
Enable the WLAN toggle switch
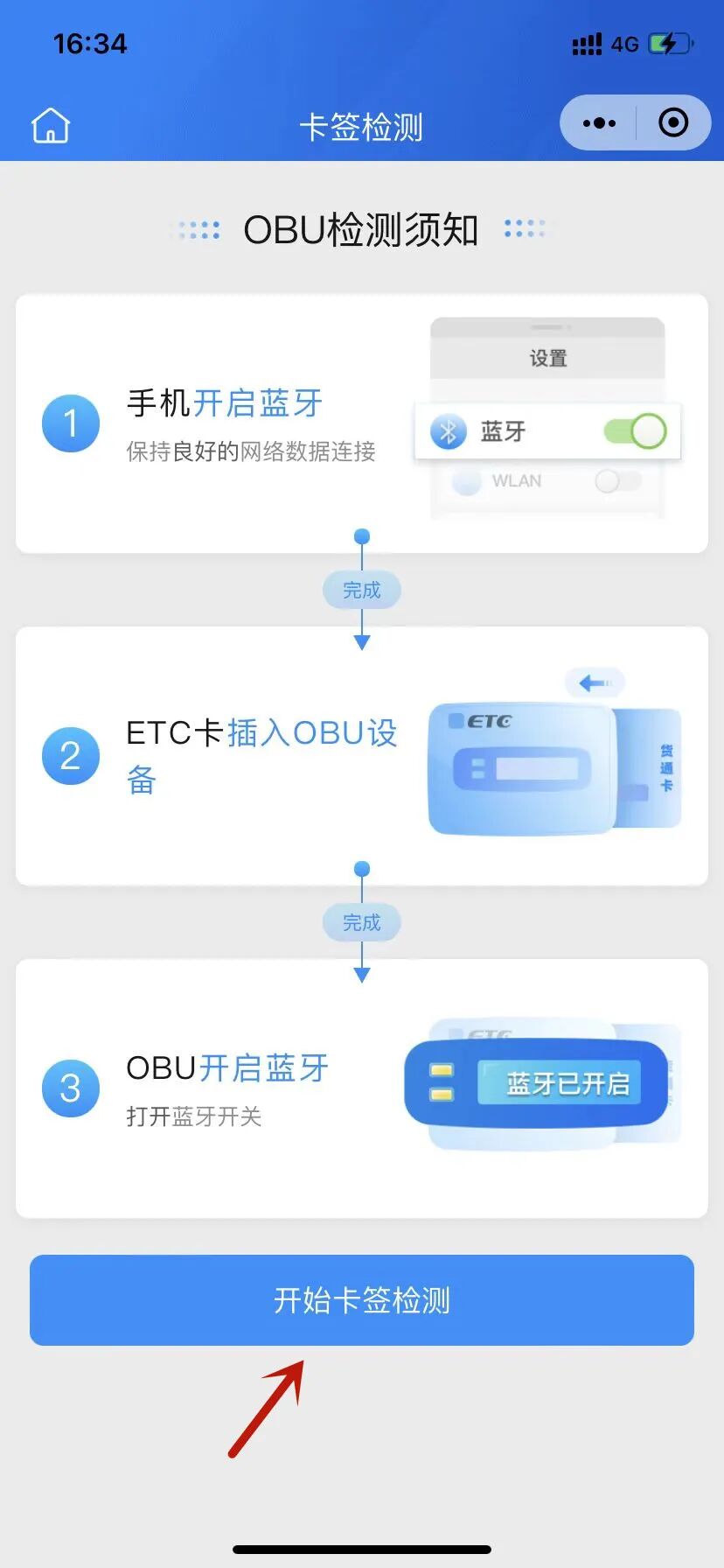pos(618,480)
